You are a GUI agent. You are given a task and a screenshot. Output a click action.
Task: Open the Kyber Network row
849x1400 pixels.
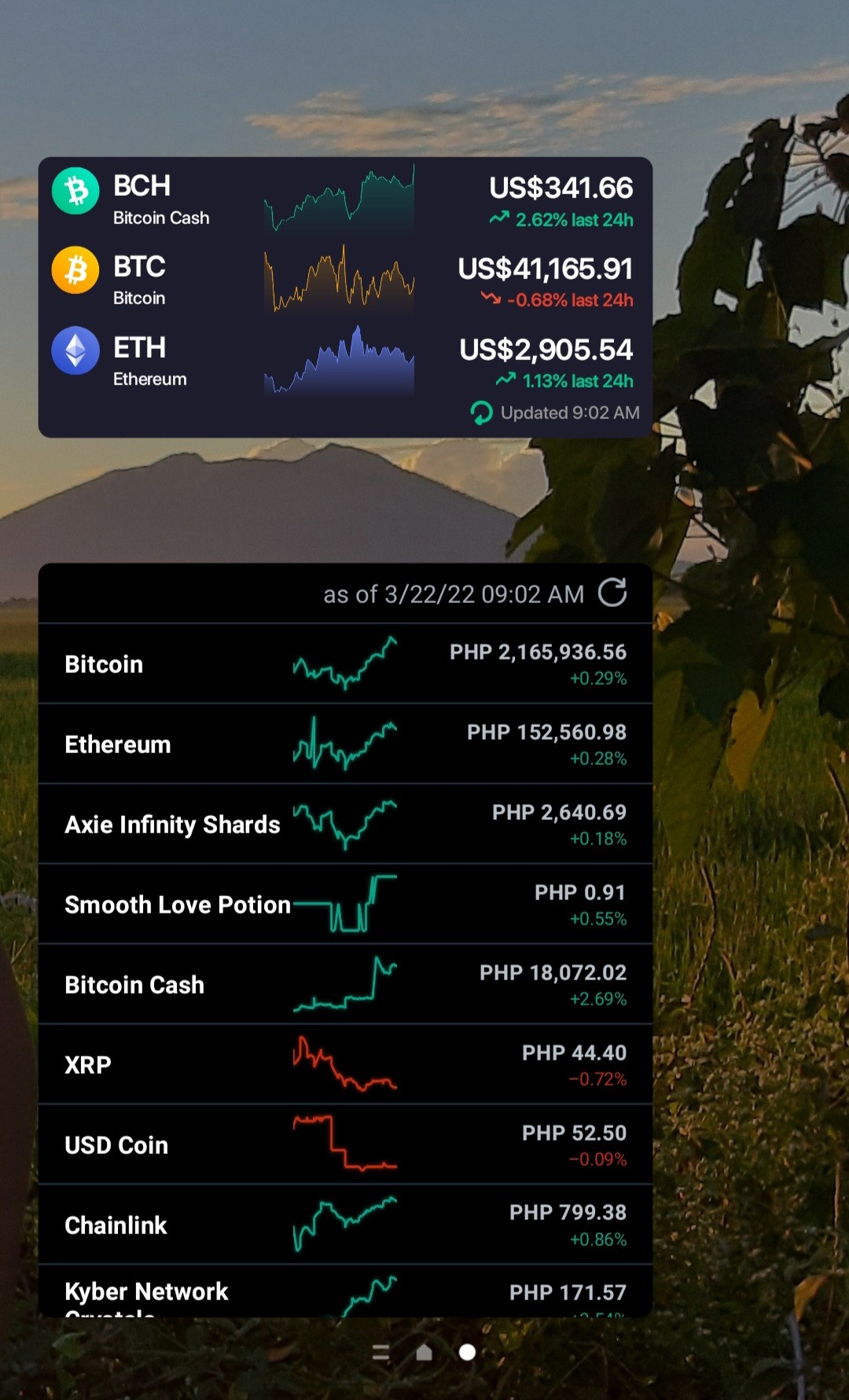tap(345, 1292)
